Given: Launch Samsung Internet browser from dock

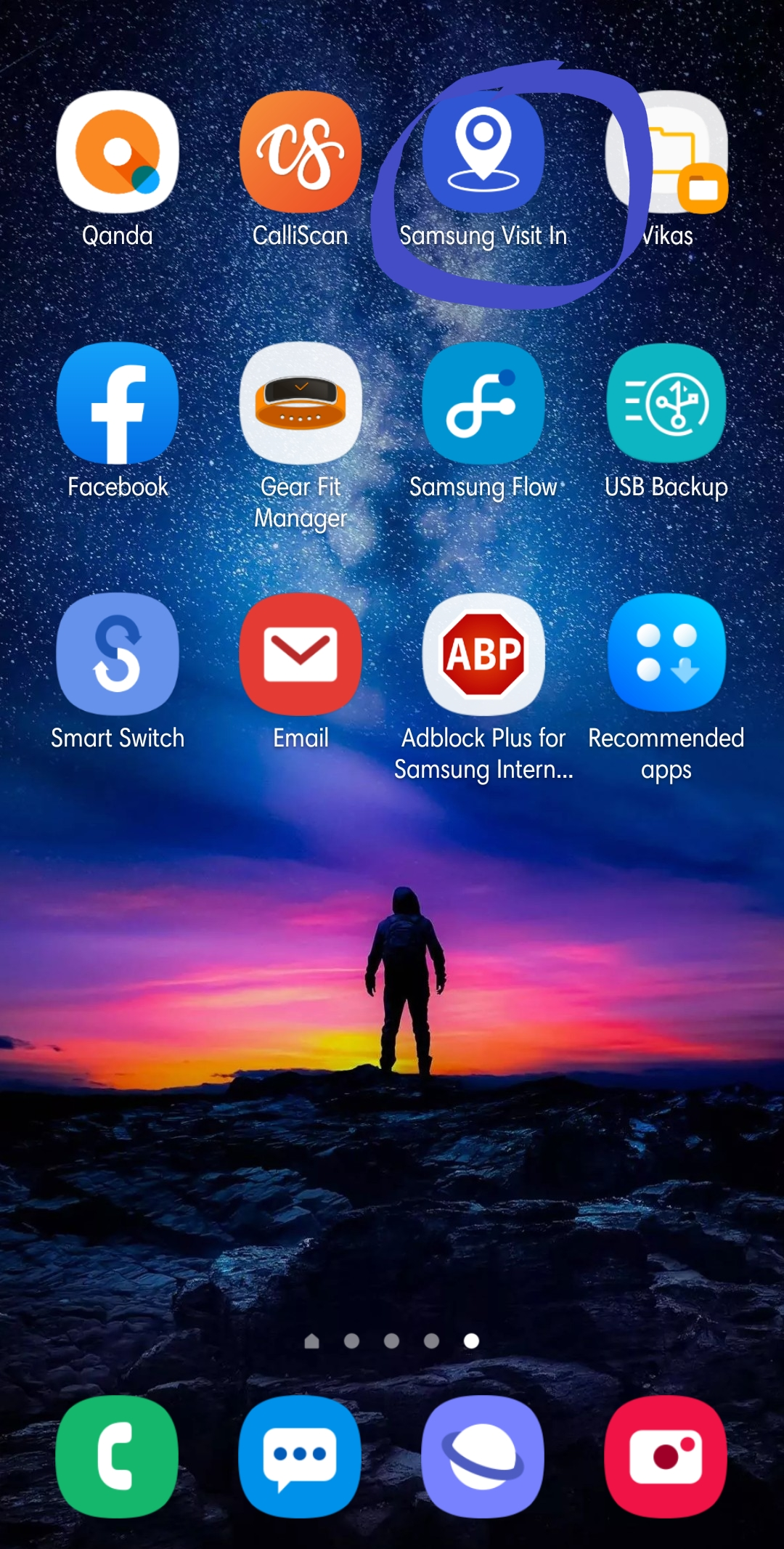Looking at the screenshot, I should 483,1456.
